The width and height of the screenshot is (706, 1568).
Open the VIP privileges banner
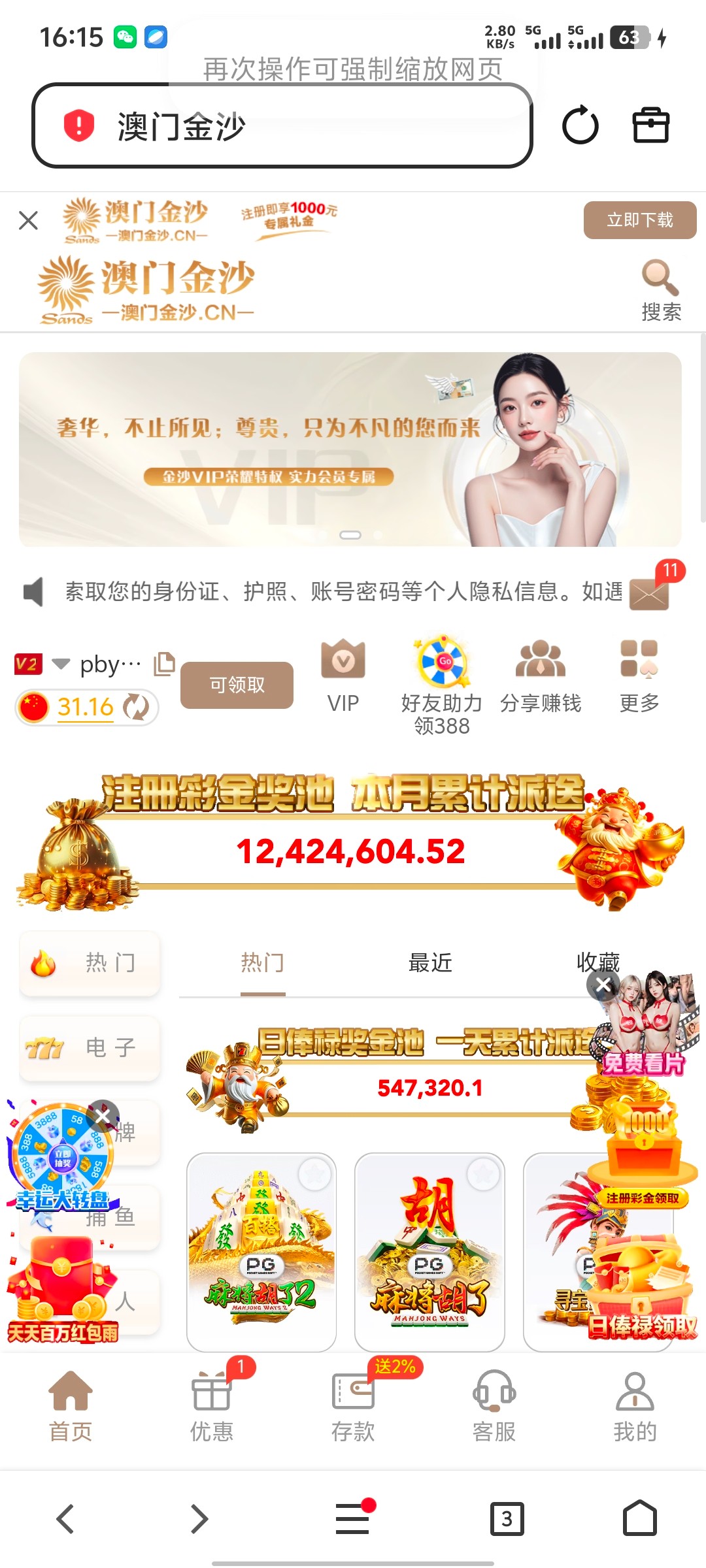(350, 449)
